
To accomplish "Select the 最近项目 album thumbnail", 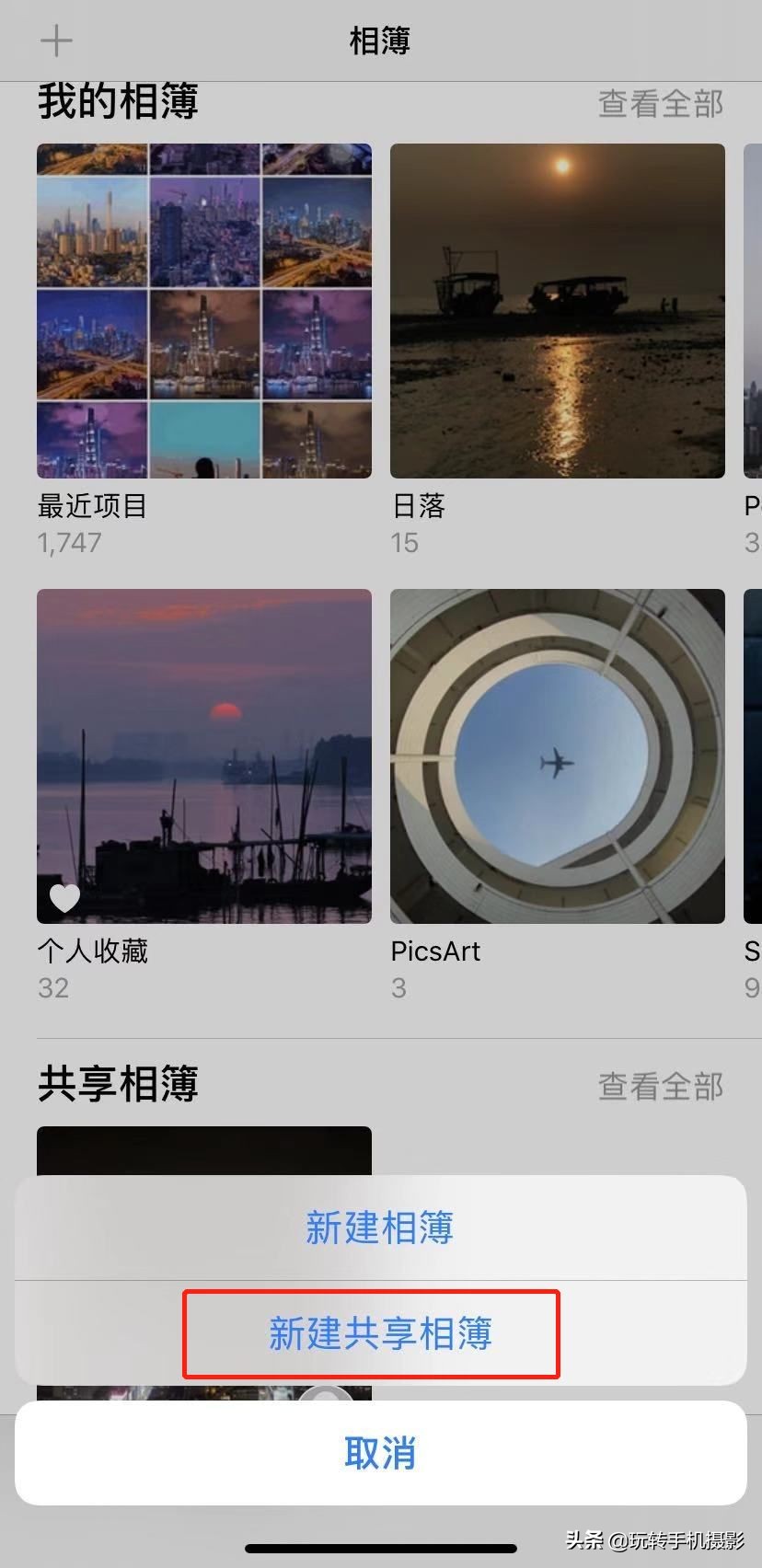I will pos(203,311).
